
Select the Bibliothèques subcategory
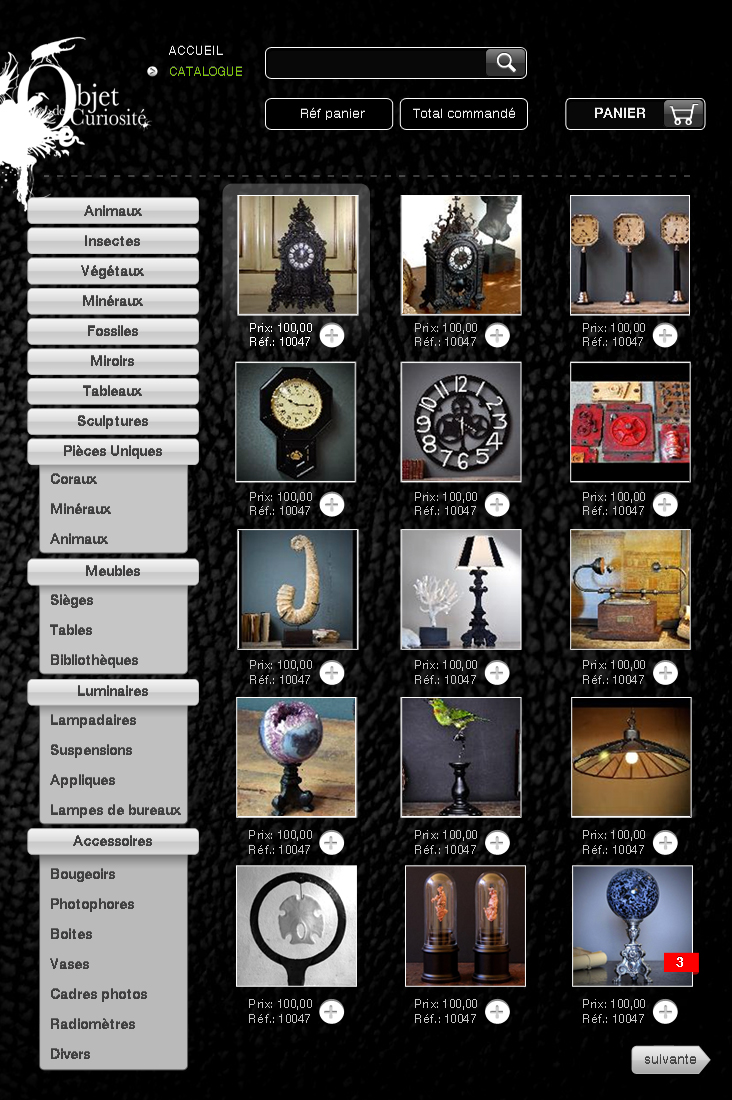pos(94,660)
